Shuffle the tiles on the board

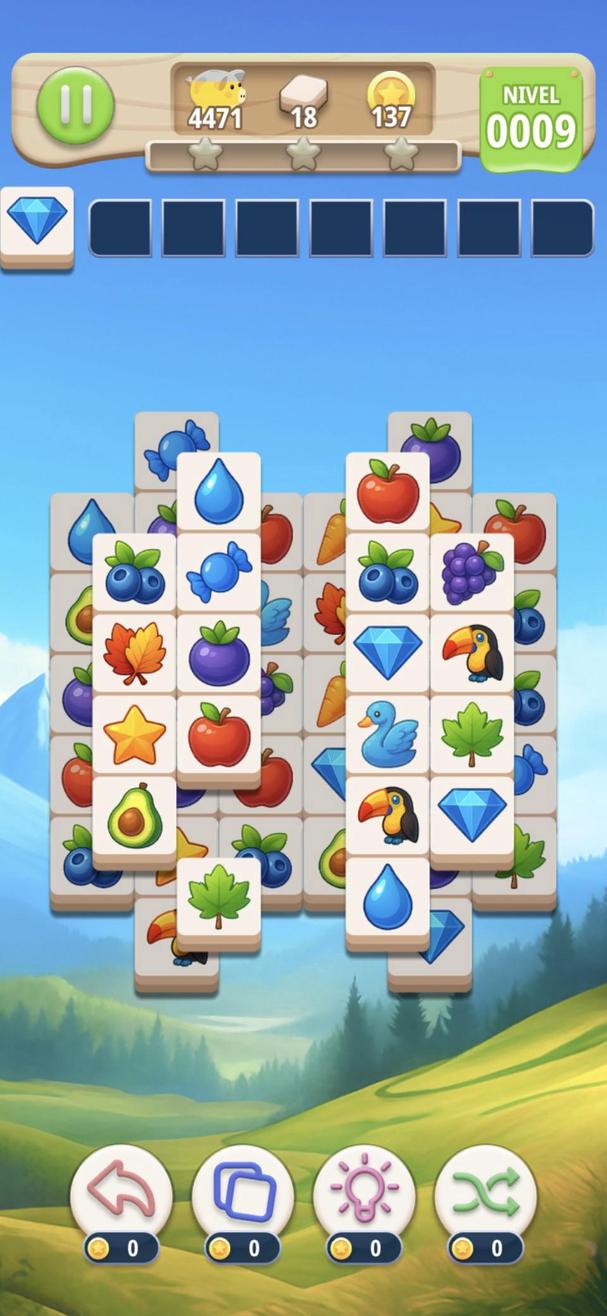[x=485, y=1194]
